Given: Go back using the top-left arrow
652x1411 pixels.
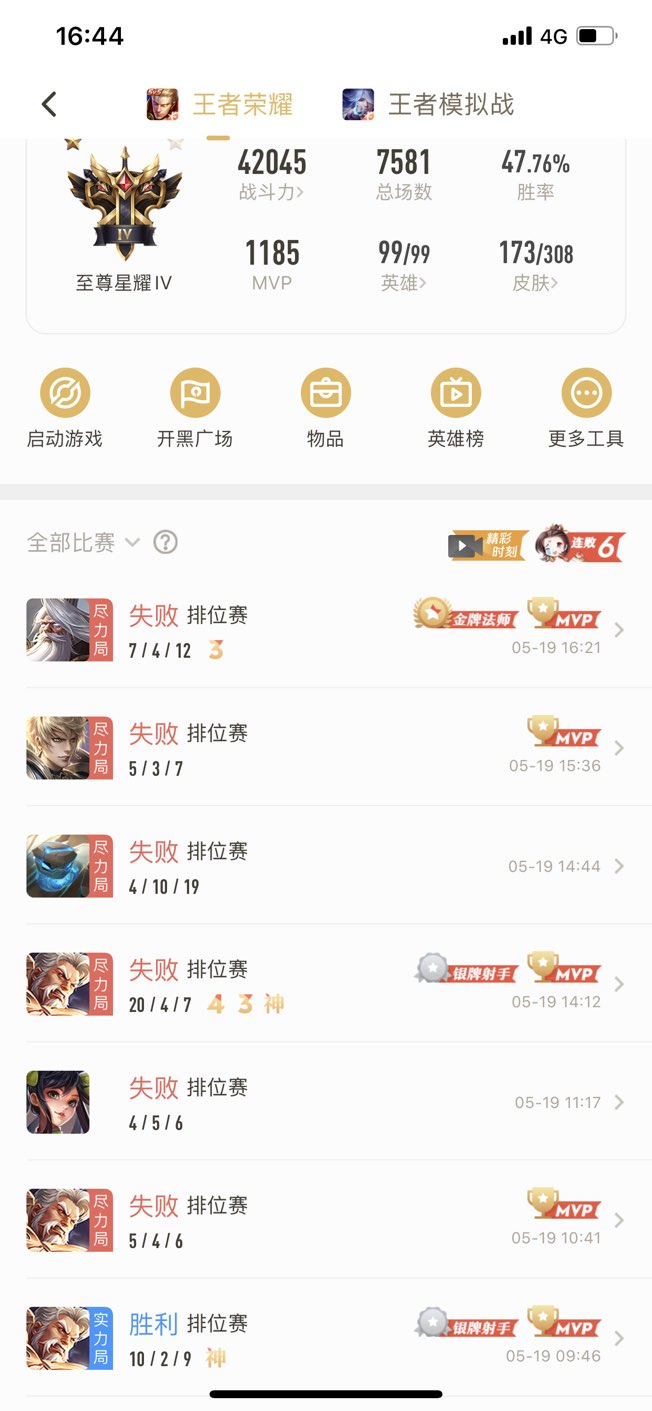Looking at the screenshot, I should click(49, 104).
